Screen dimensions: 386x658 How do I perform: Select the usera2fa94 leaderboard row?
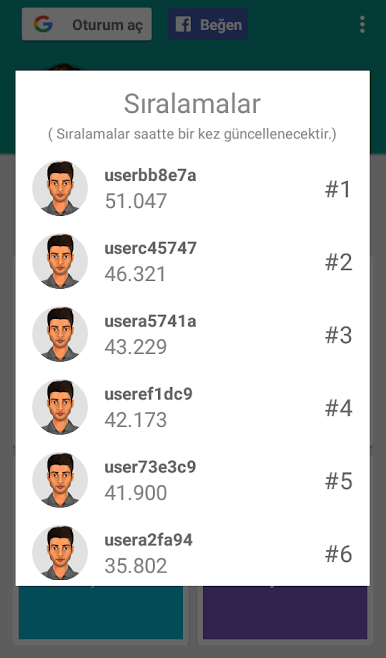coord(193,551)
